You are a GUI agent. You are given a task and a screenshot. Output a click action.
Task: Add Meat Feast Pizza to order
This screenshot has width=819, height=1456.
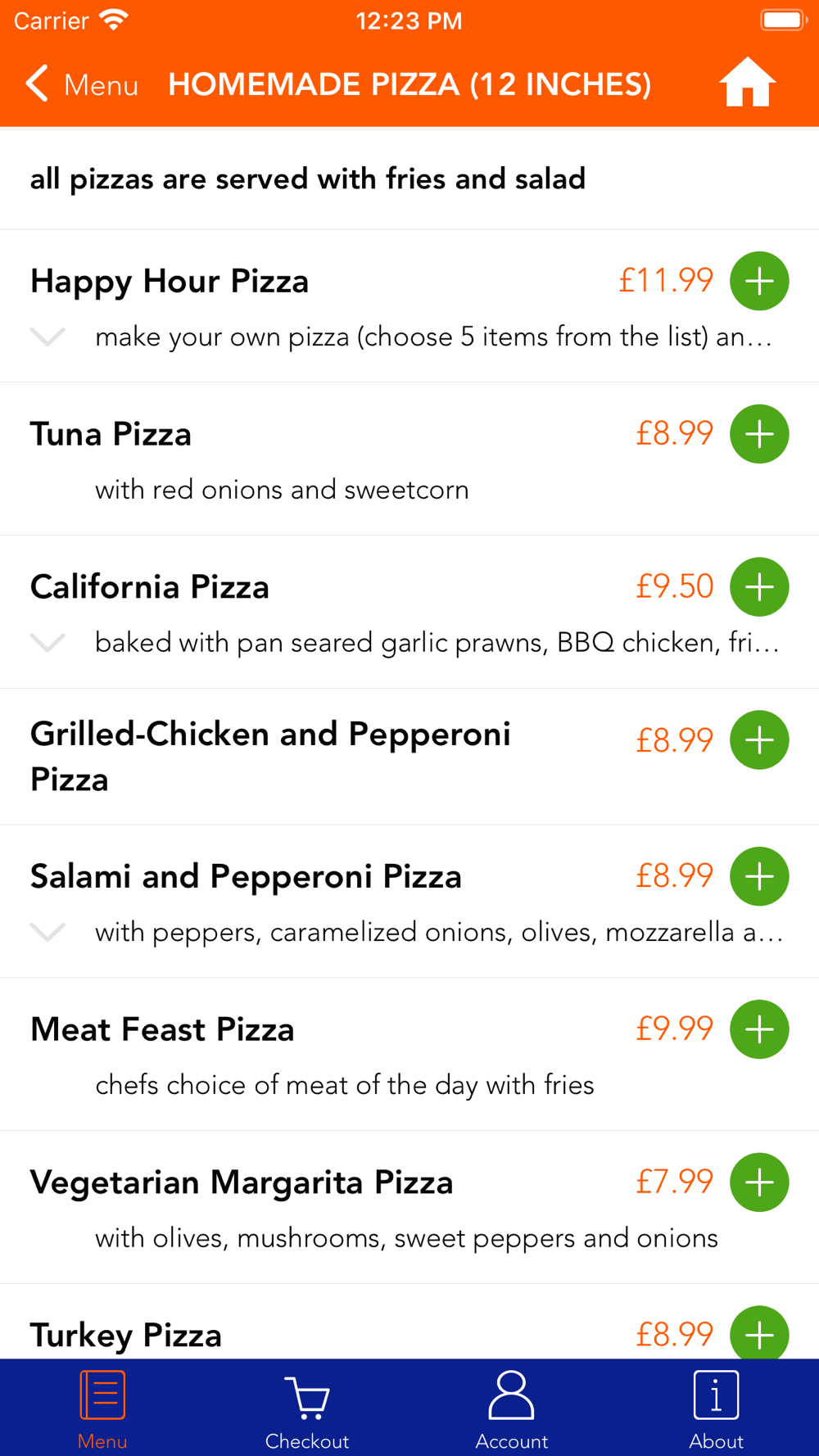point(759,1029)
